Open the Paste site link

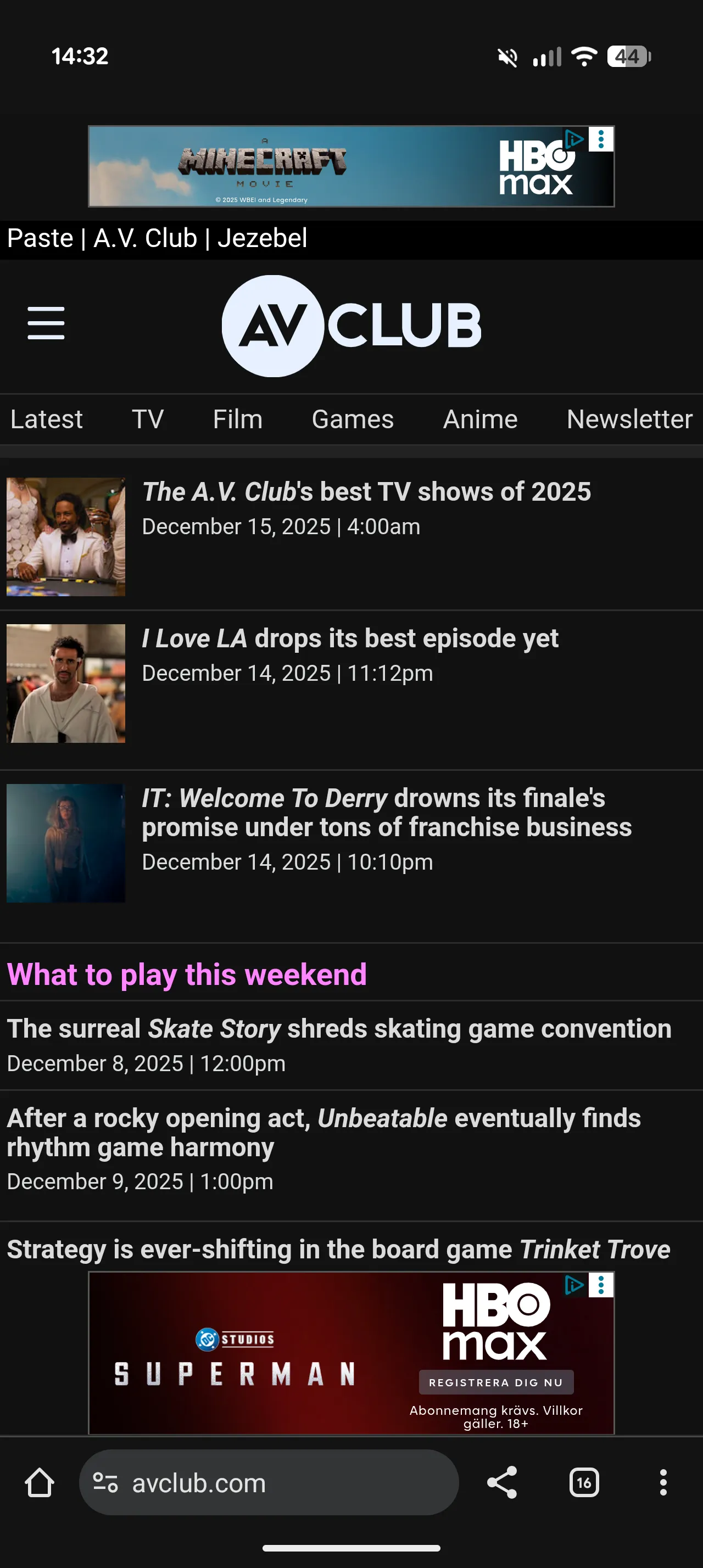click(40, 238)
